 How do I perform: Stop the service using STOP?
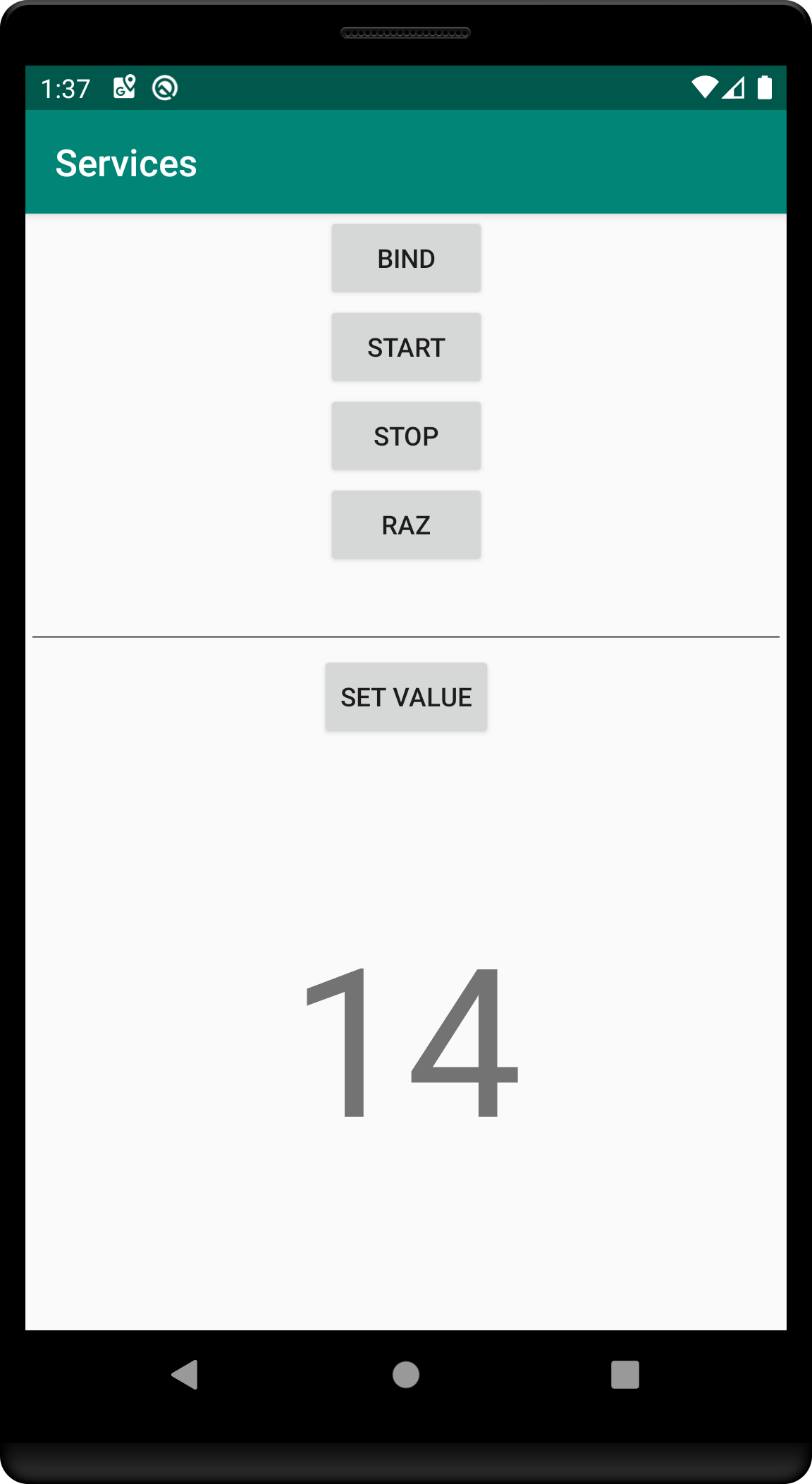pos(406,436)
